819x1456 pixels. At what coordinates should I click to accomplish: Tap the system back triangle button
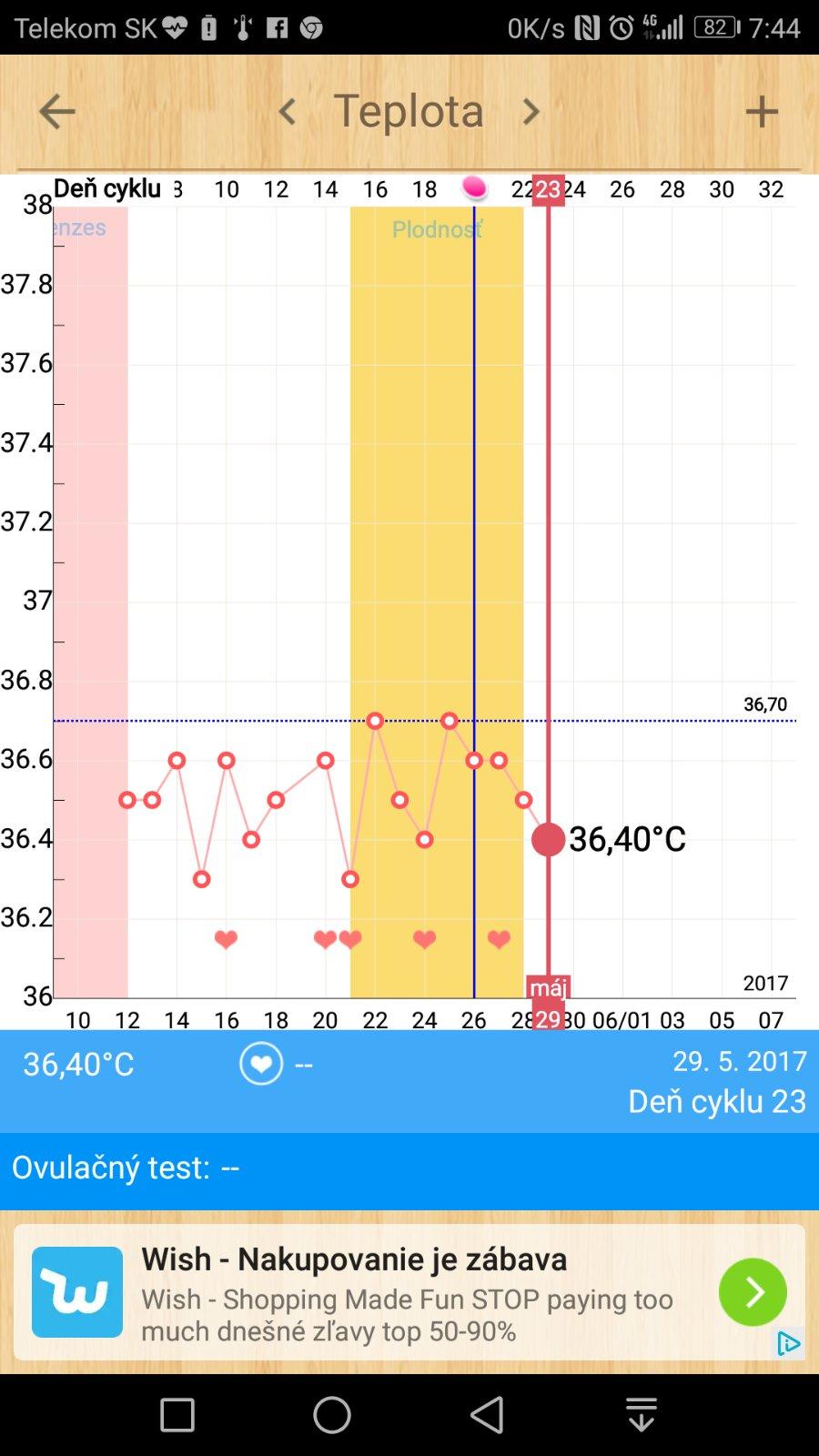tap(487, 1415)
